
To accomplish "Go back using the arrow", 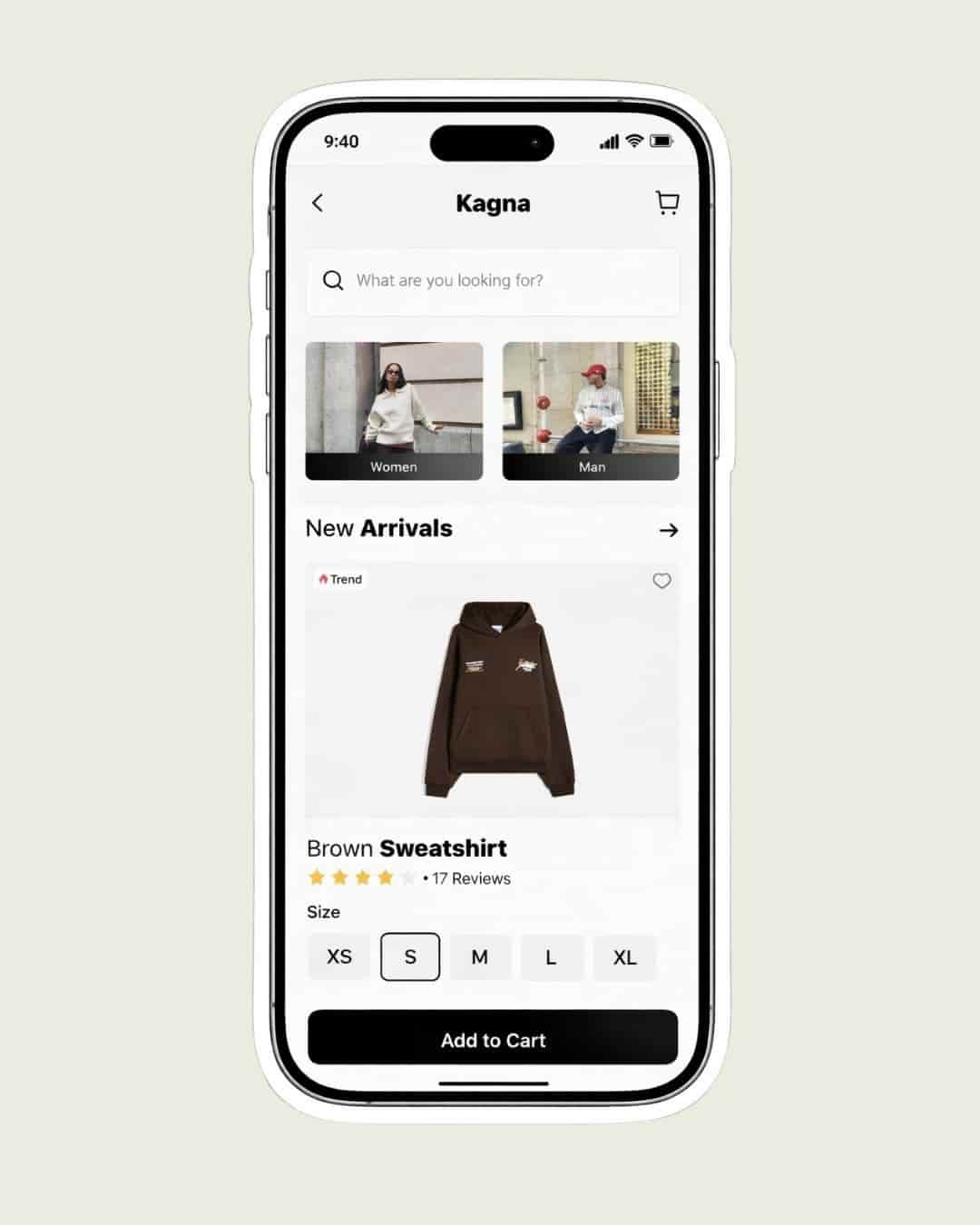I will click(318, 202).
